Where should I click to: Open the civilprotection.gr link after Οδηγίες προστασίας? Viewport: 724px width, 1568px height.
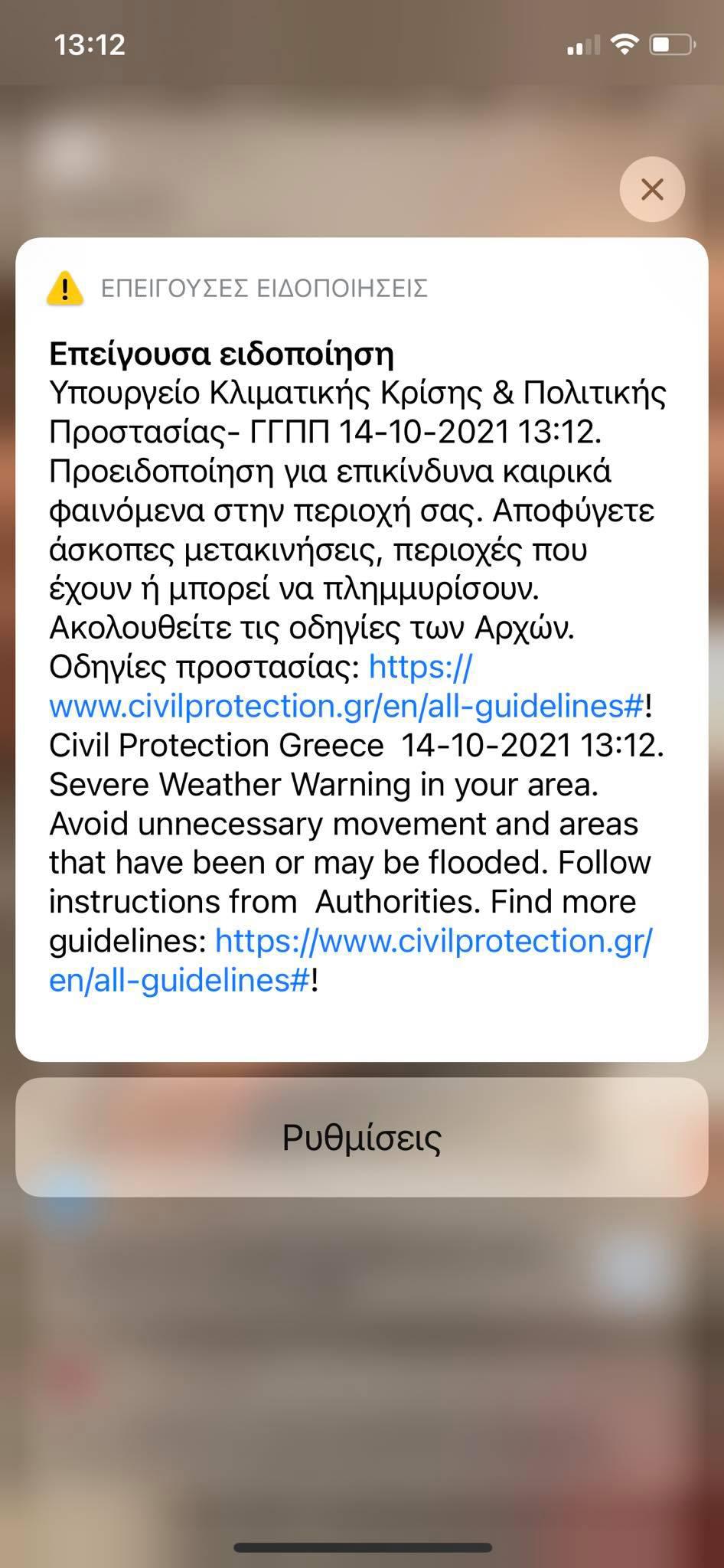click(x=346, y=706)
